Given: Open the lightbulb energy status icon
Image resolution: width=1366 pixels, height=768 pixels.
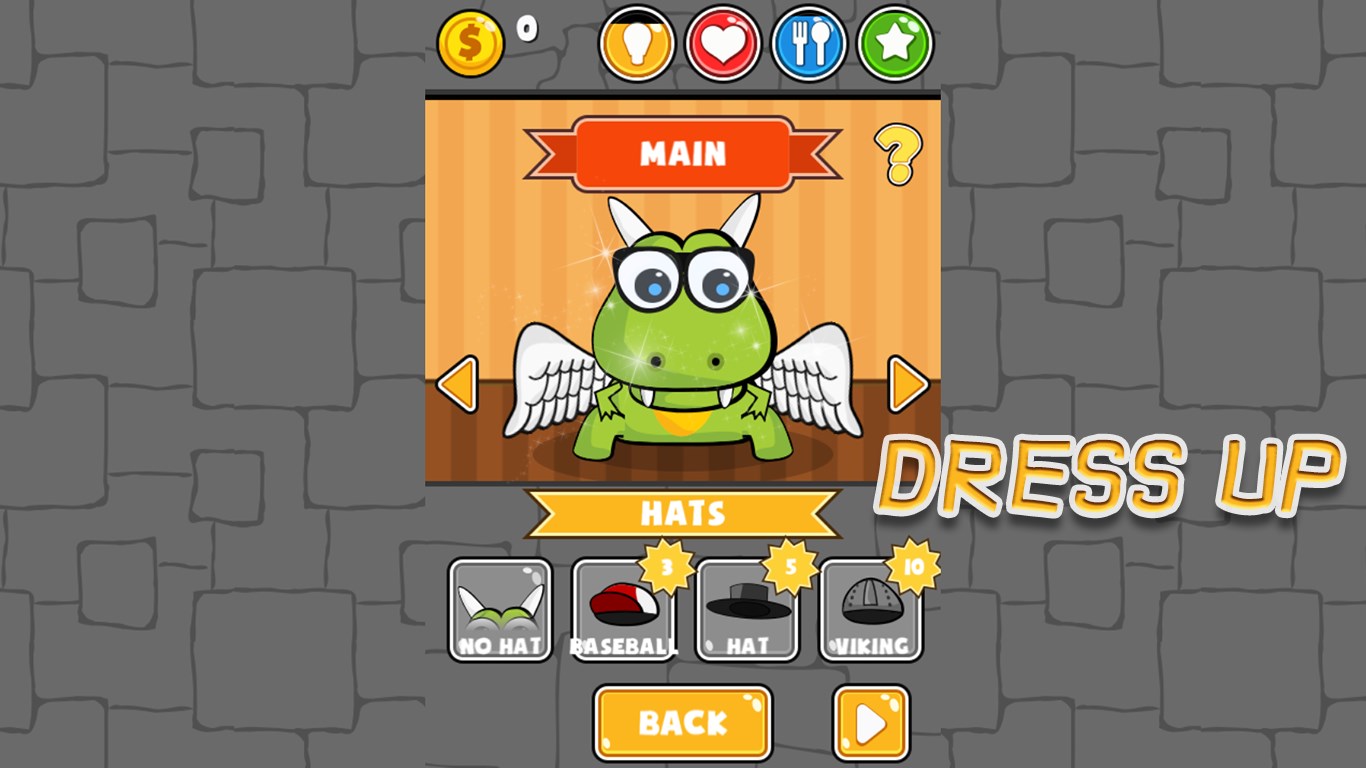Looking at the screenshot, I should click(637, 44).
